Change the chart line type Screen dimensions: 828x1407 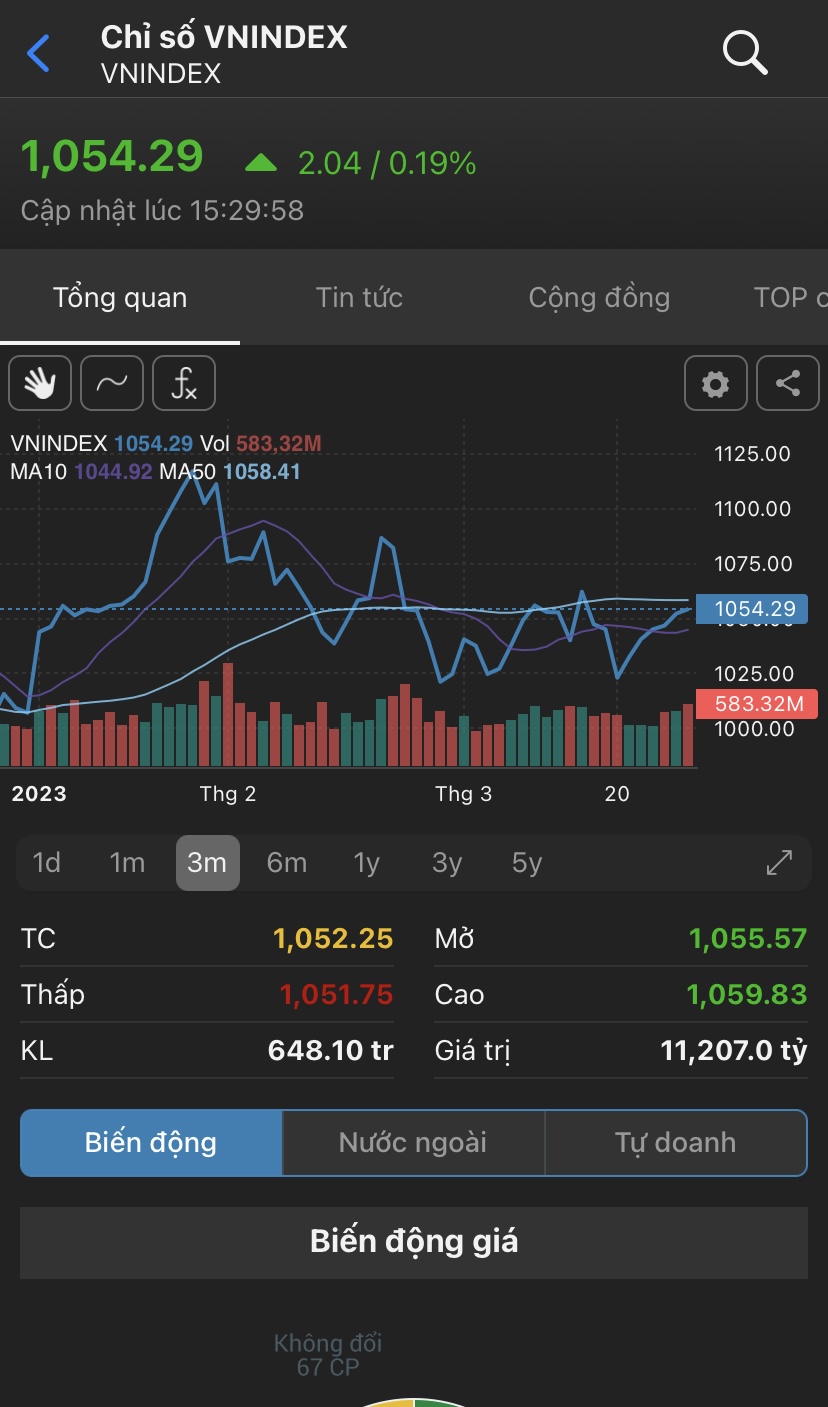[112, 383]
